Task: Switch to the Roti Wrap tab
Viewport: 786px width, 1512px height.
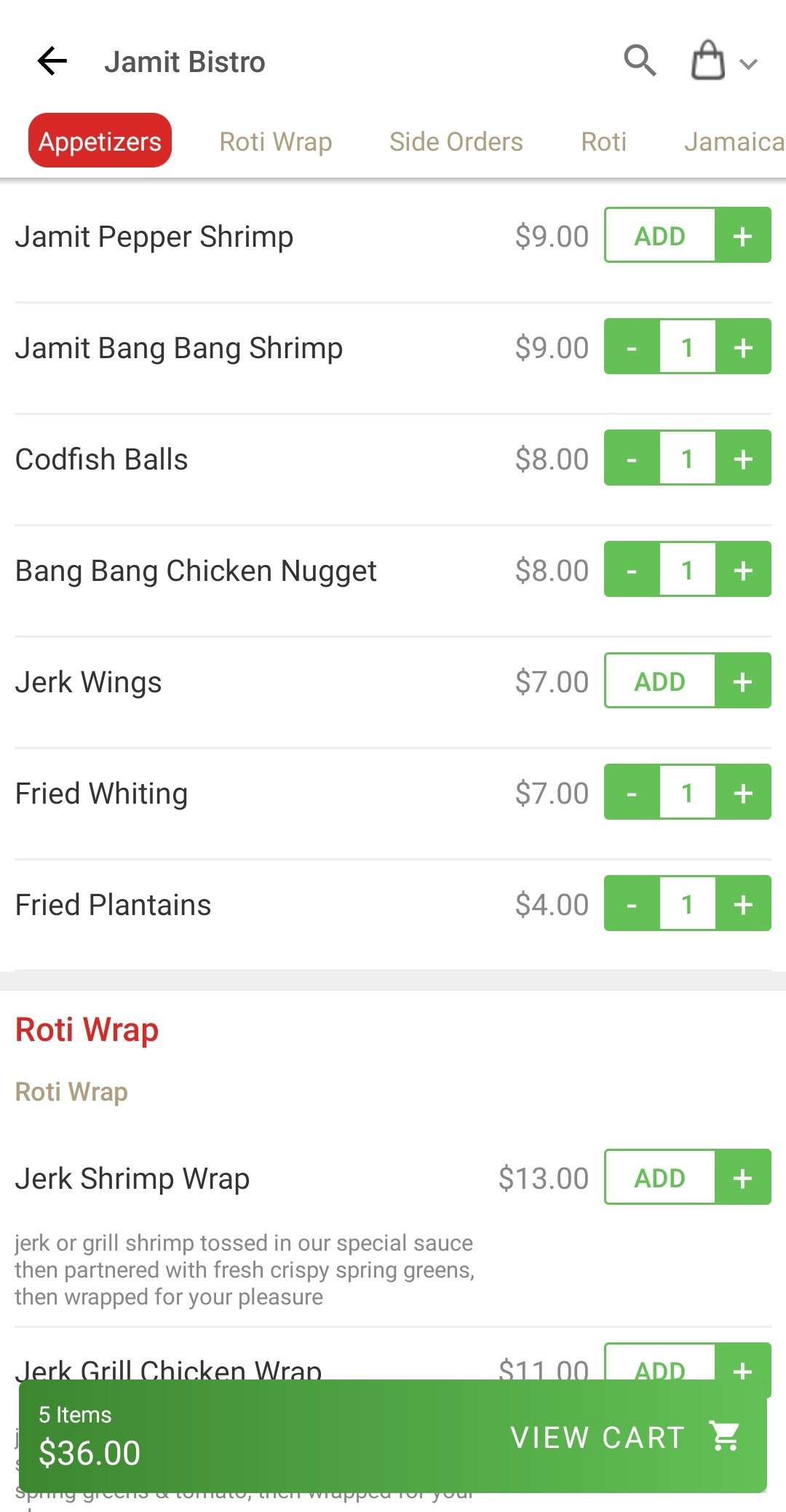Action: (276, 141)
